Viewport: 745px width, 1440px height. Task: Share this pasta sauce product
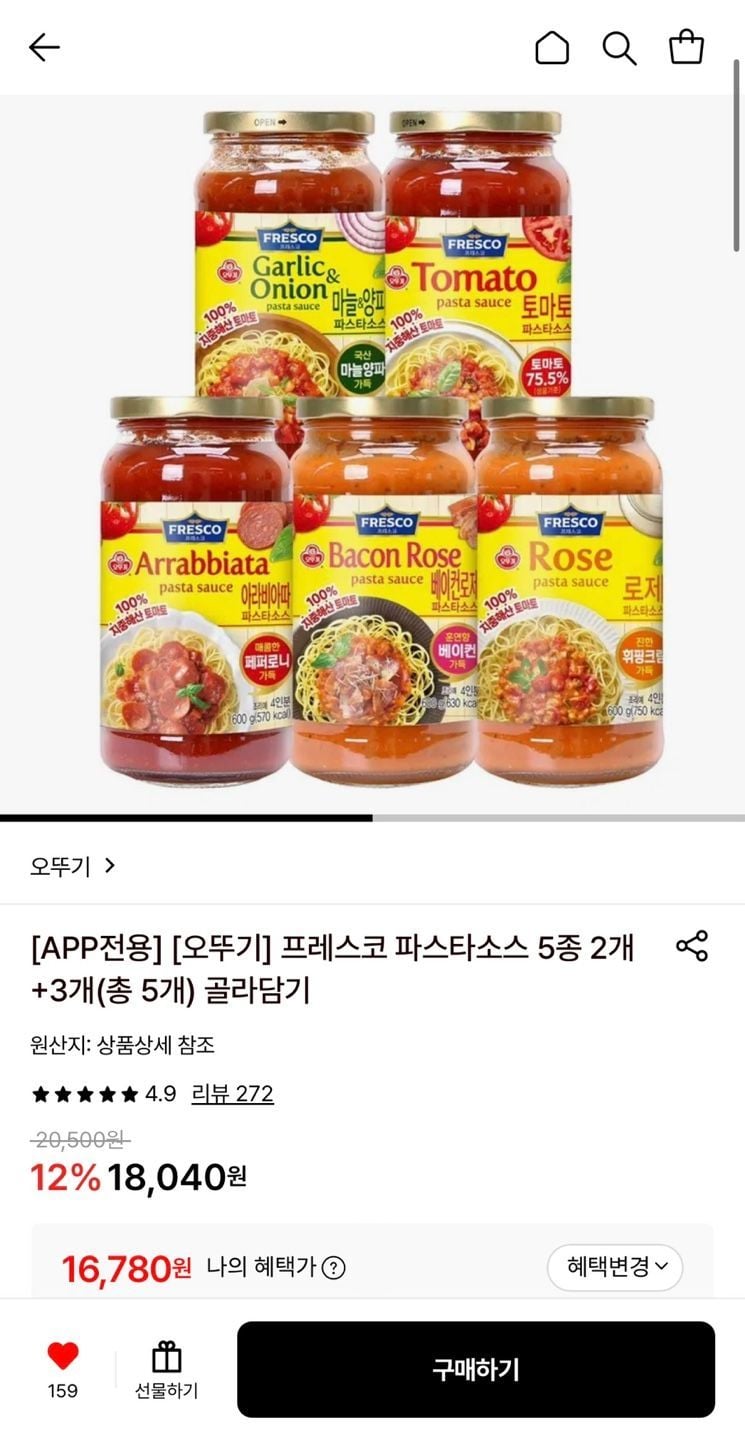(692, 946)
